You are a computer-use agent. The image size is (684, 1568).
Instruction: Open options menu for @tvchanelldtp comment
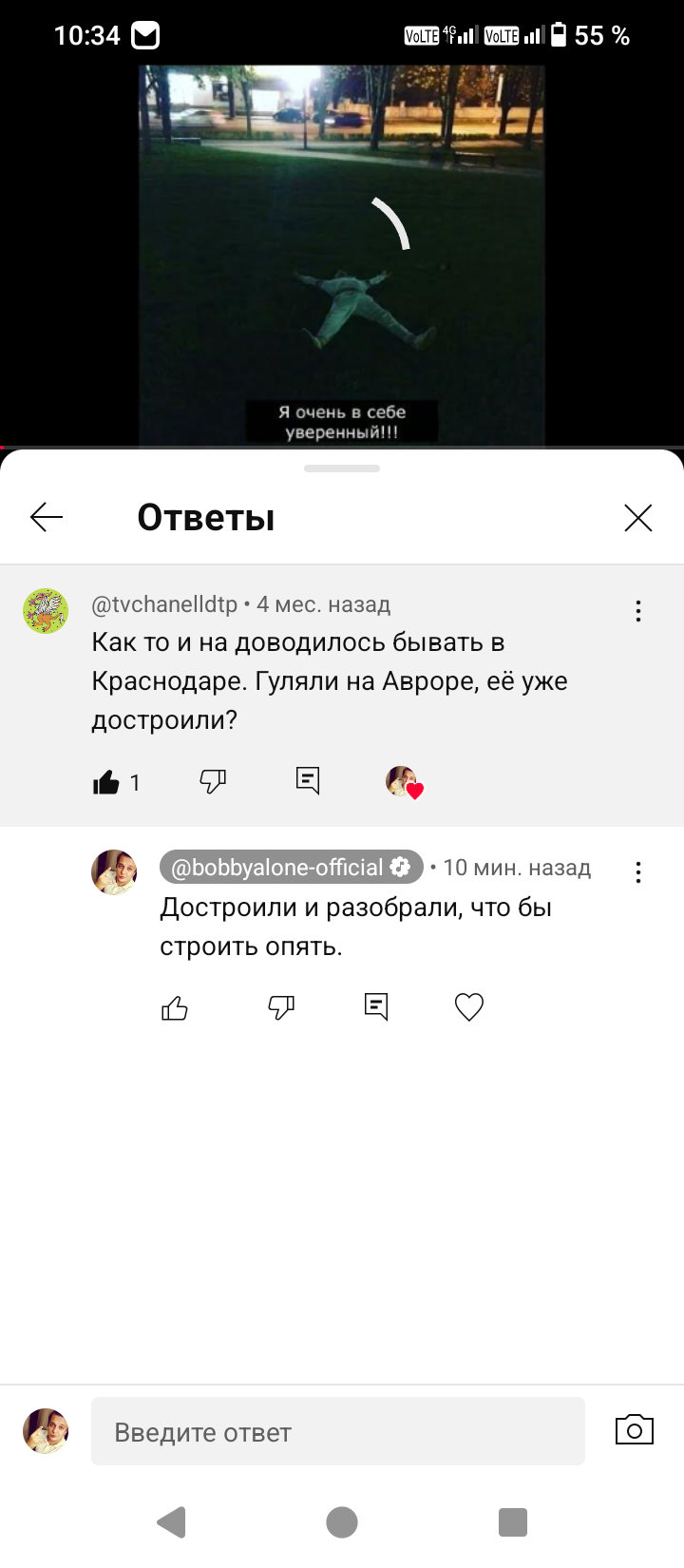pyautogui.click(x=638, y=611)
